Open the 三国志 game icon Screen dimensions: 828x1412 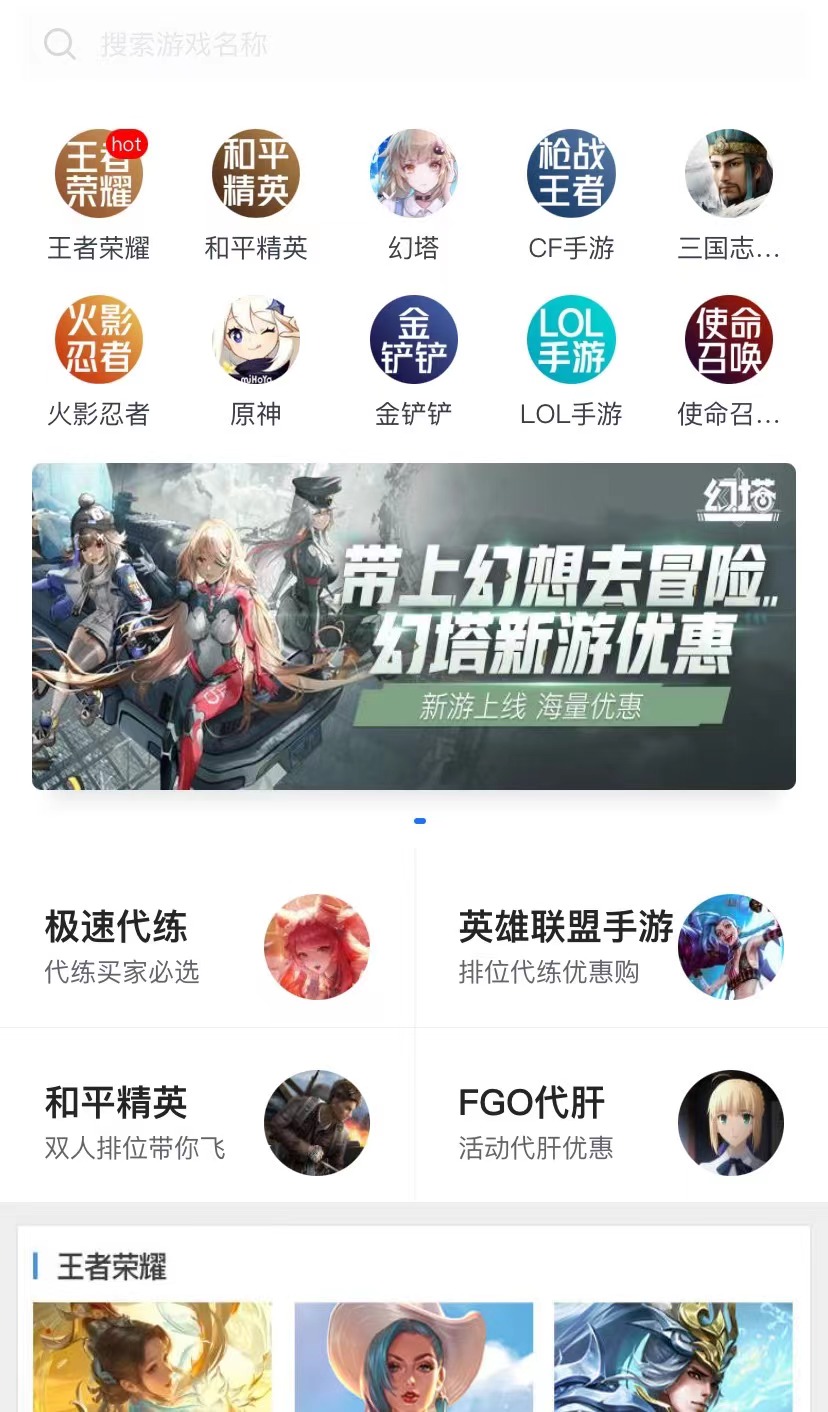[729, 174]
